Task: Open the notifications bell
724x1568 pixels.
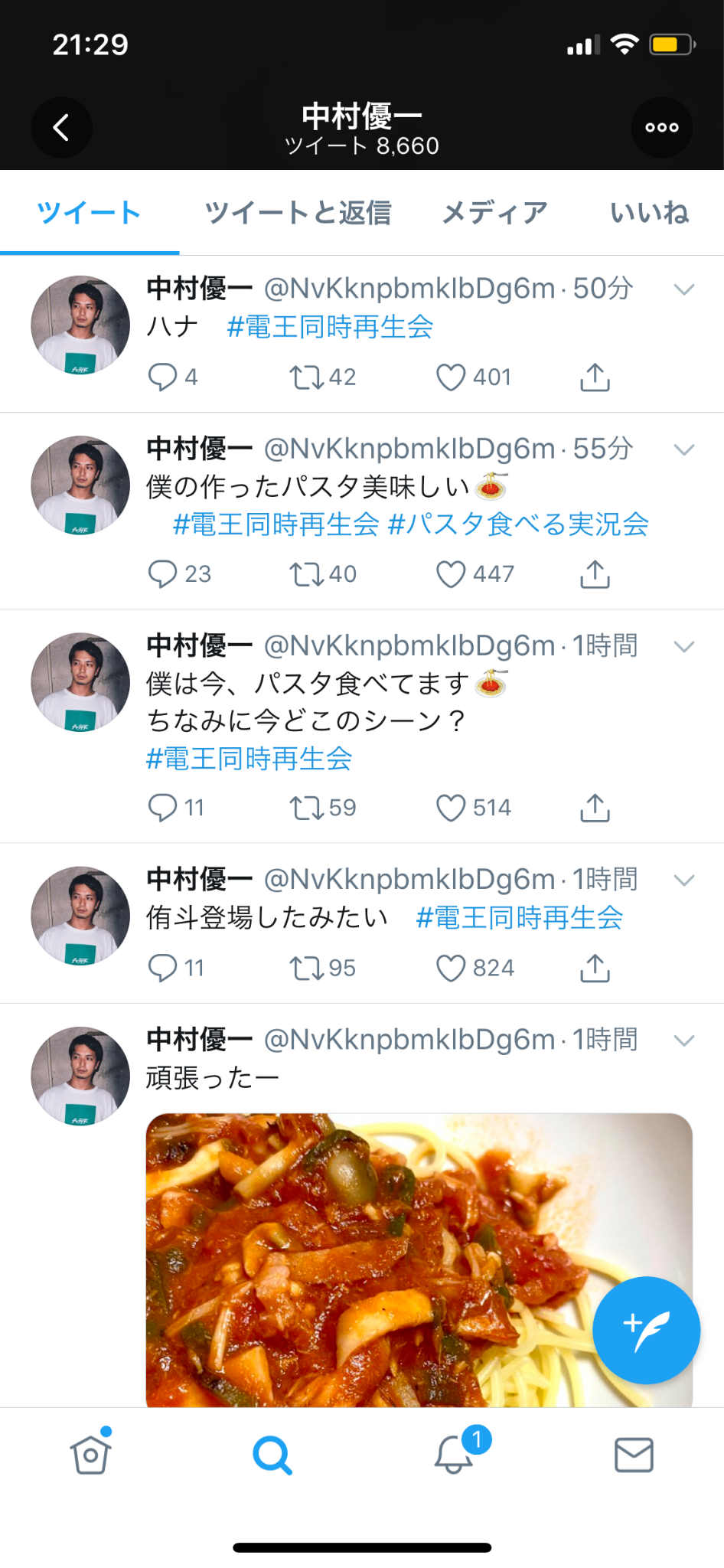Action: pyautogui.click(x=454, y=1454)
